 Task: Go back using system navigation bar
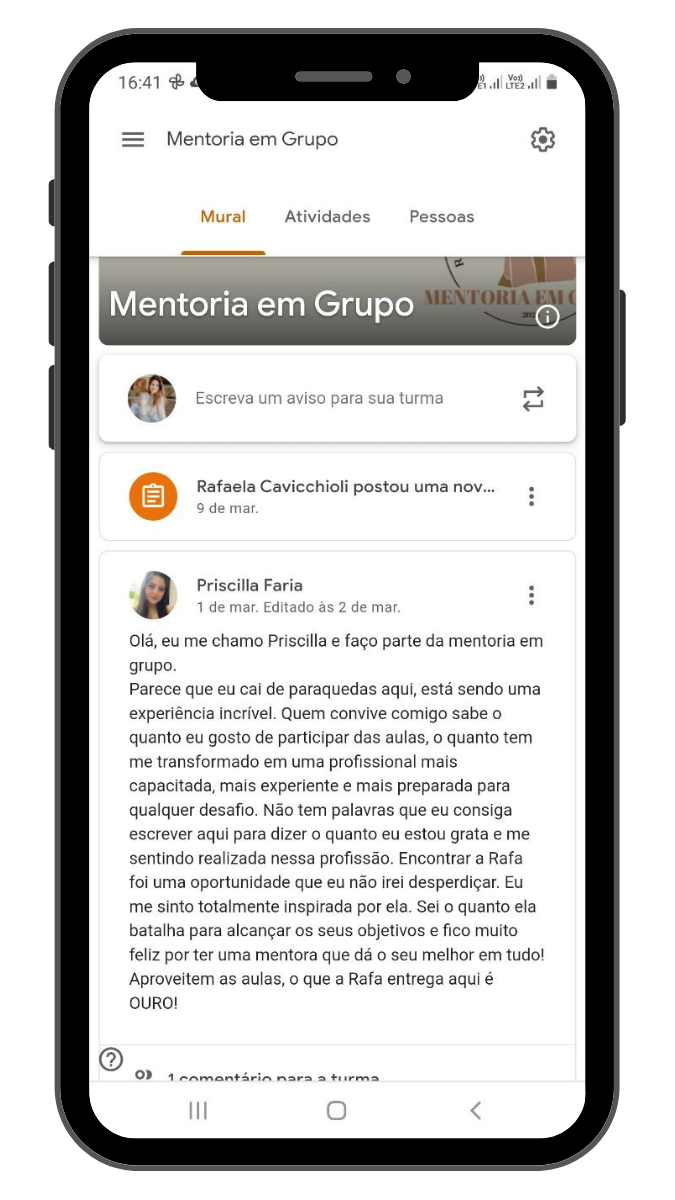(476, 1110)
